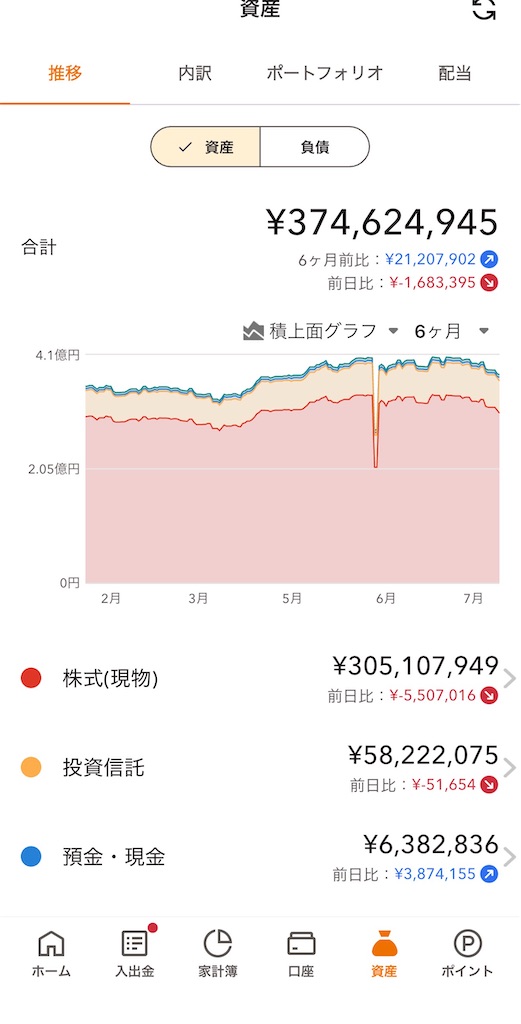Viewport: 521px width, 1024px height.
Task: Open the 家計簿 bottom tab
Action: pos(218,953)
